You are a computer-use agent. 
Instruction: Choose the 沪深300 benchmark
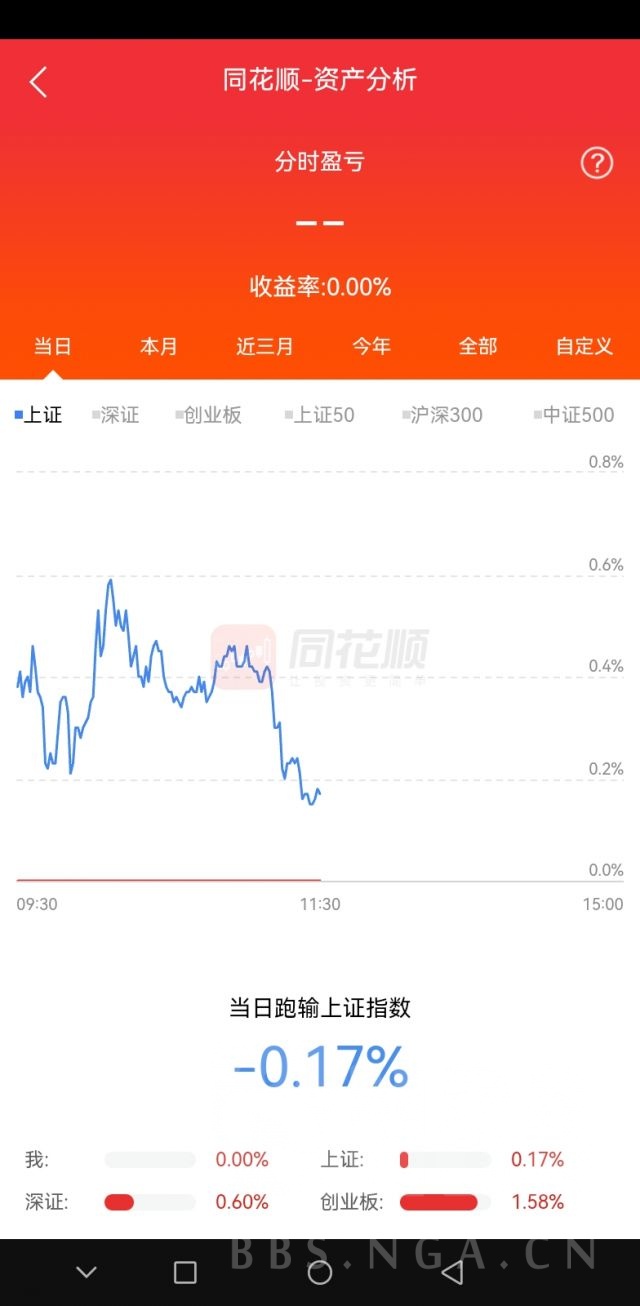pos(442,415)
